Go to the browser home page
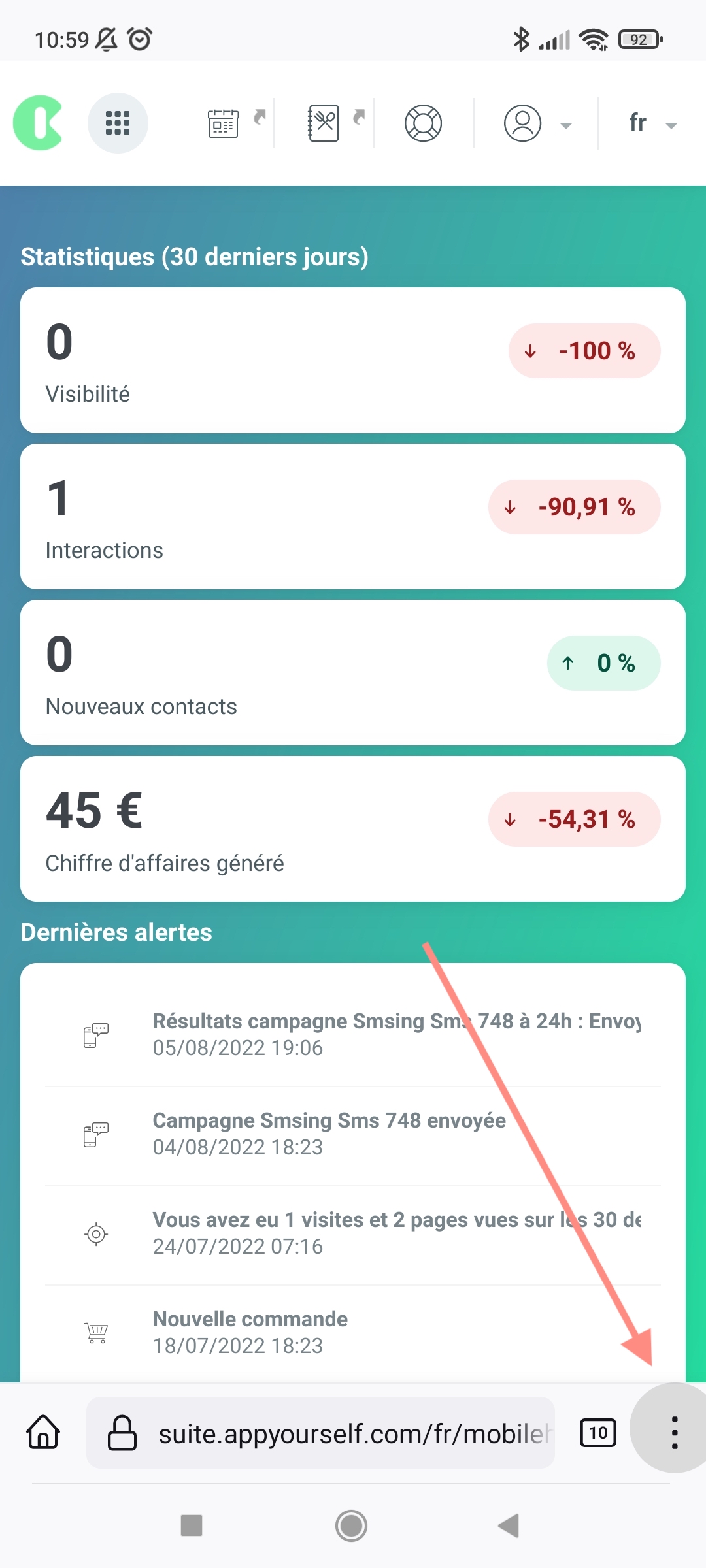Screen dimensions: 706x1568 tap(43, 1432)
